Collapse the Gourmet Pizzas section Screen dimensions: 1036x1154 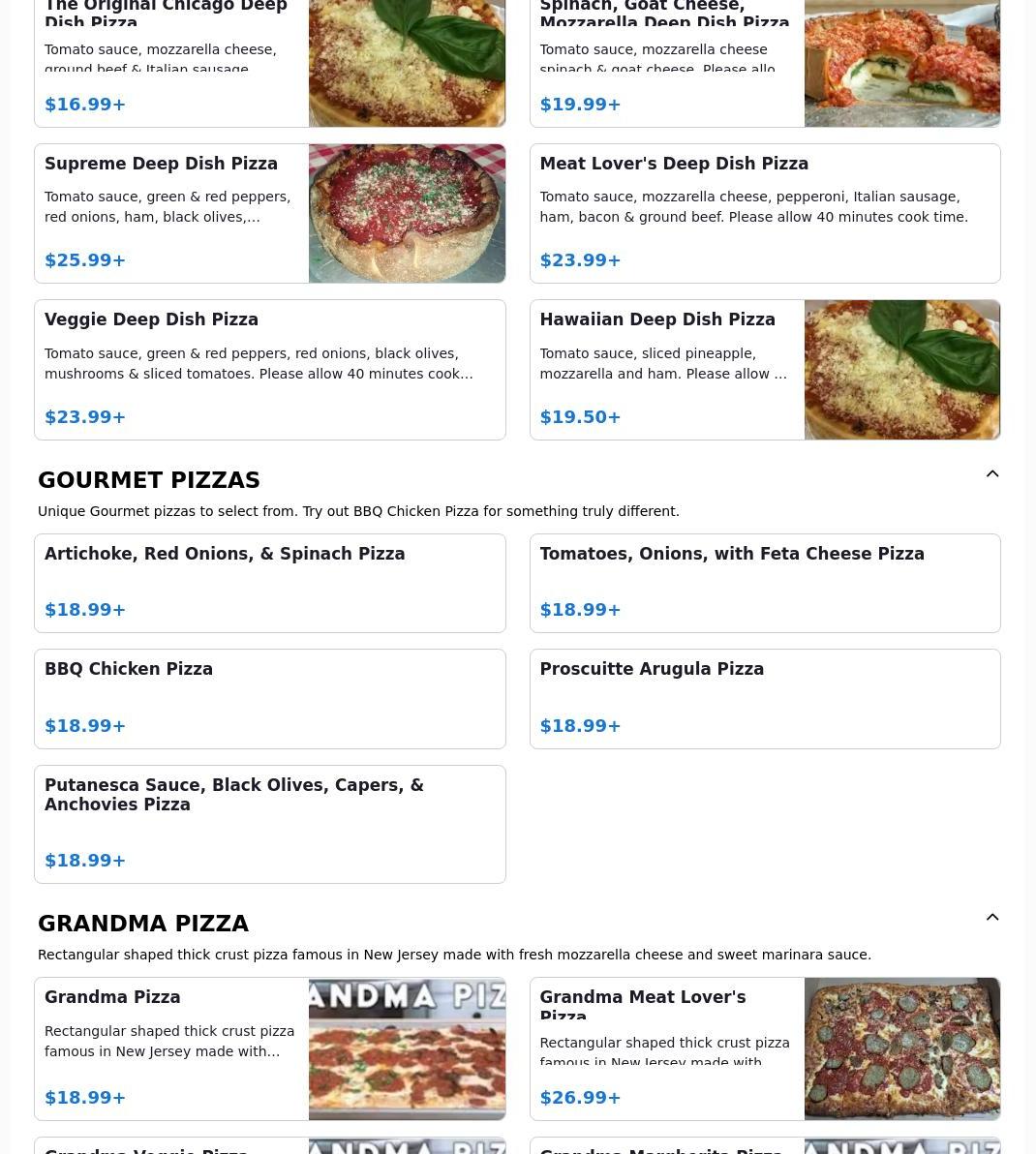tap(991, 474)
